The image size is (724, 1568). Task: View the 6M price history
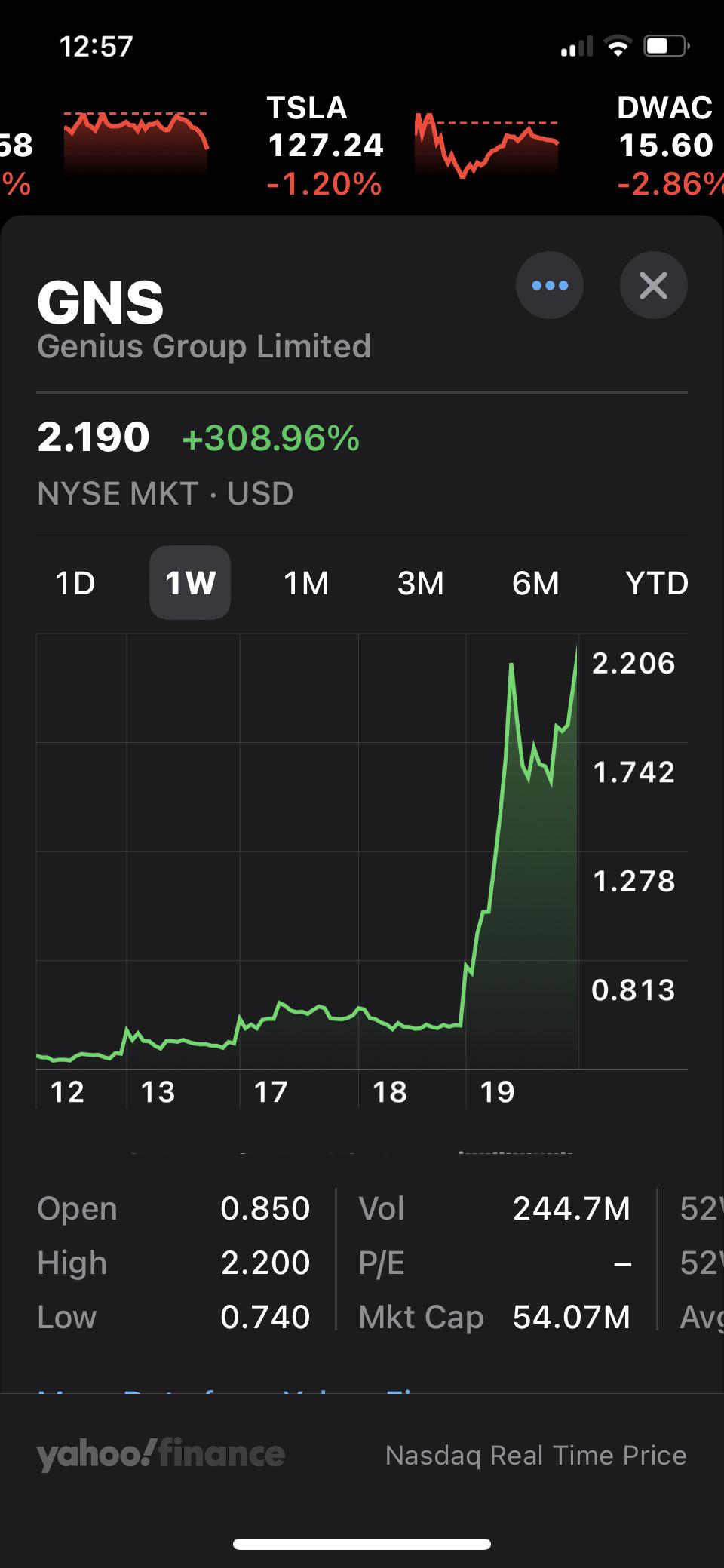click(x=535, y=583)
